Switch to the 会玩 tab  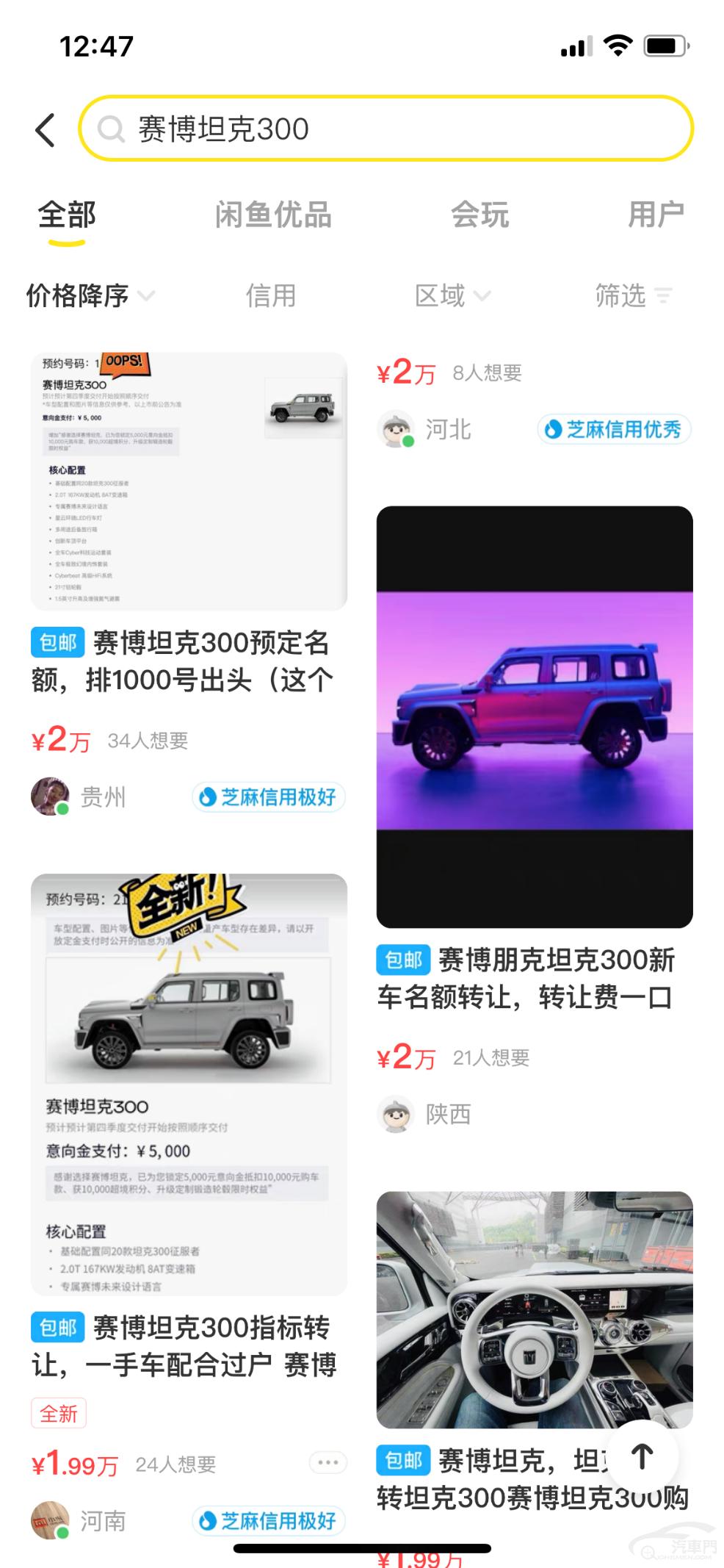pos(481,215)
